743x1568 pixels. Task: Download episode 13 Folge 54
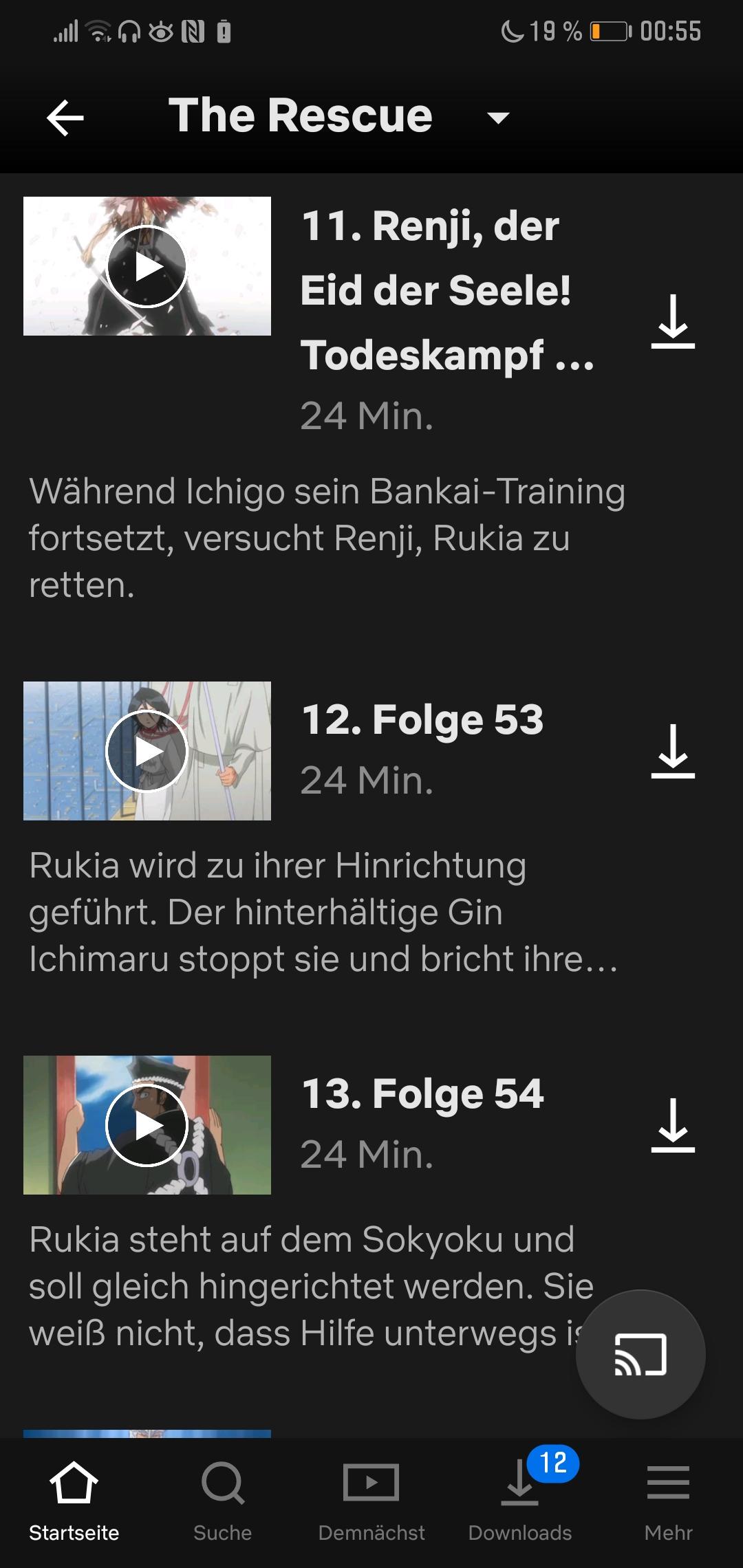pyautogui.click(x=673, y=1125)
